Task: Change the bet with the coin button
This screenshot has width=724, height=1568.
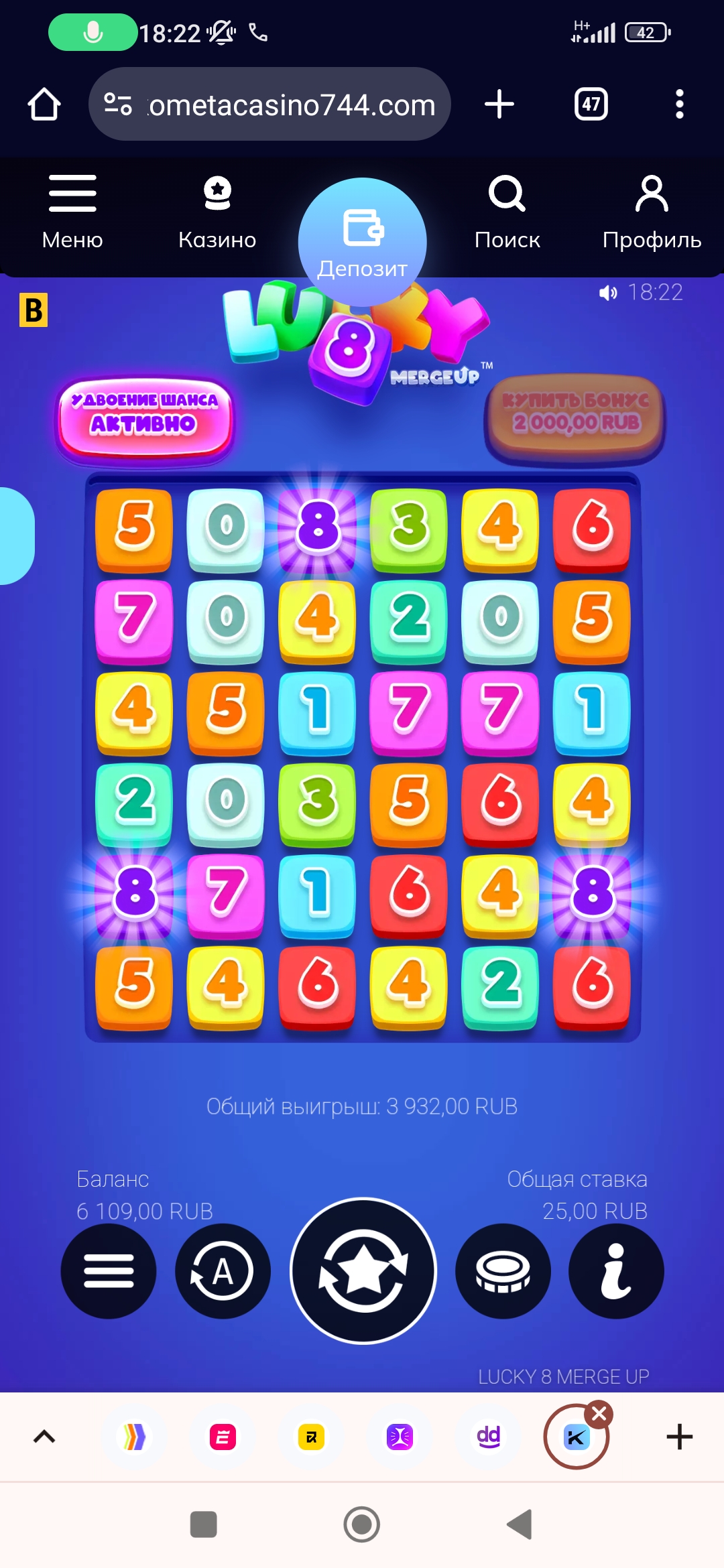Action: pyautogui.click(x=503, y=1271)
